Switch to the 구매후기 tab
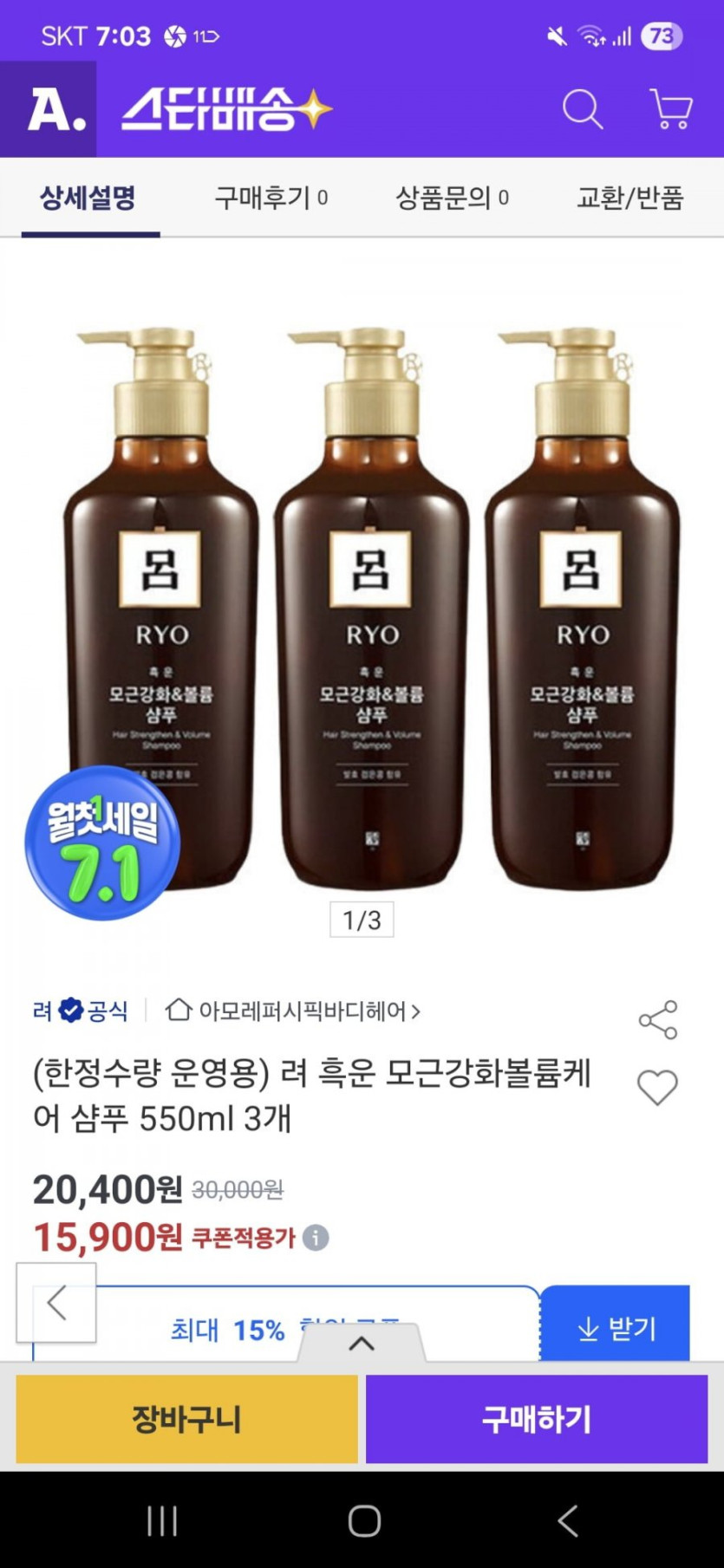 coord(271,198)
